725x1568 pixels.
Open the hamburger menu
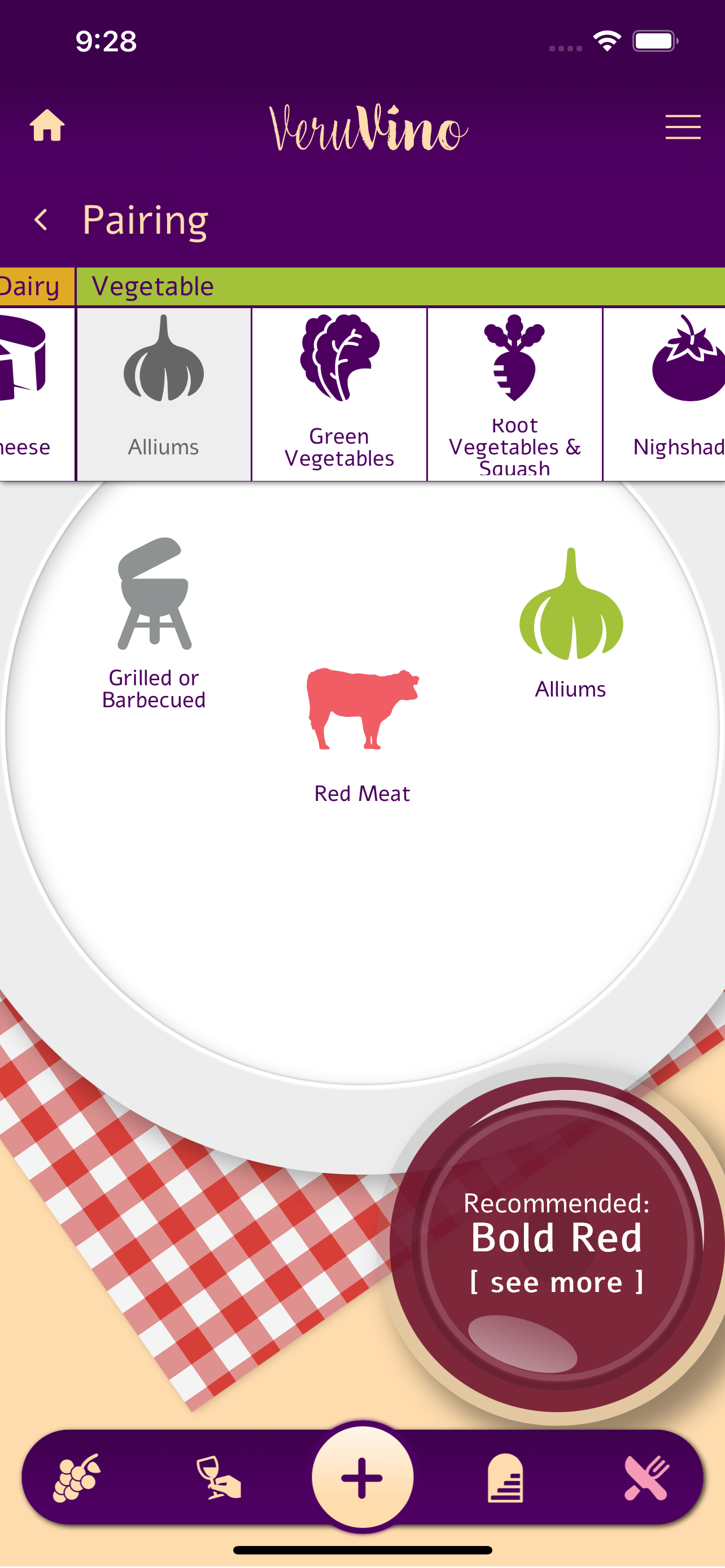point(683,126)
